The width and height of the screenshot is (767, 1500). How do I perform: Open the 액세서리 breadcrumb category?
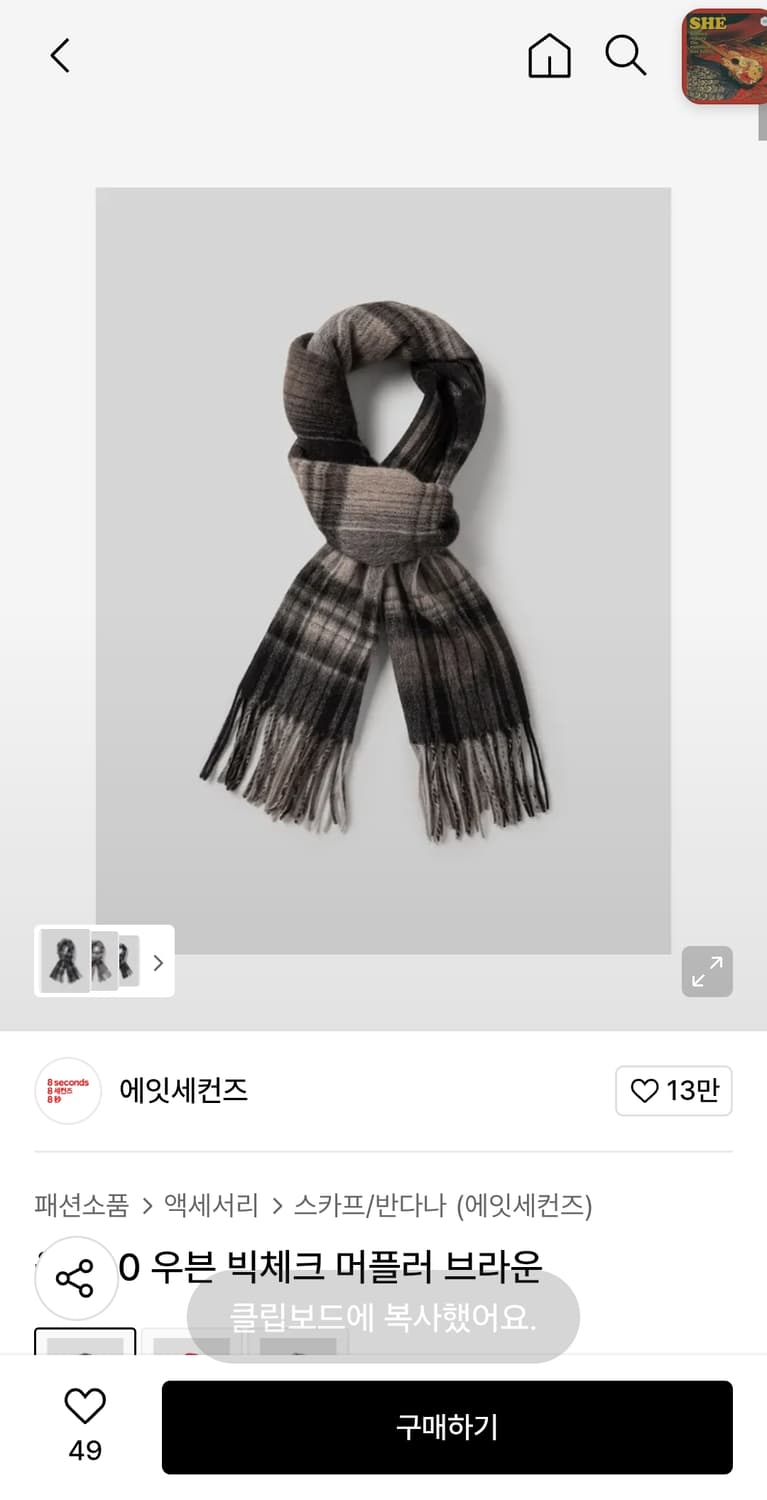[209, 1207]
